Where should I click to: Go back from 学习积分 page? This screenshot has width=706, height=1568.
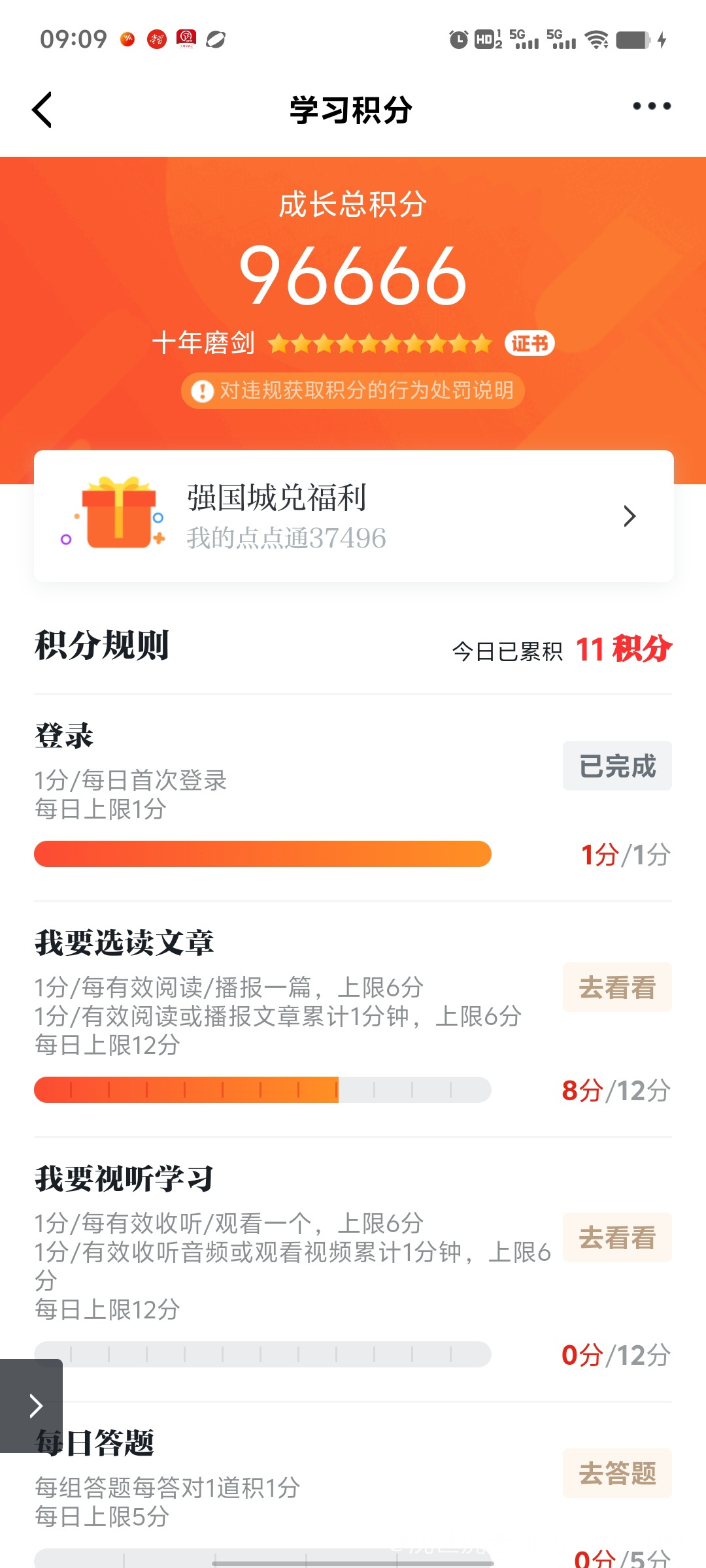tap(42, 110)
